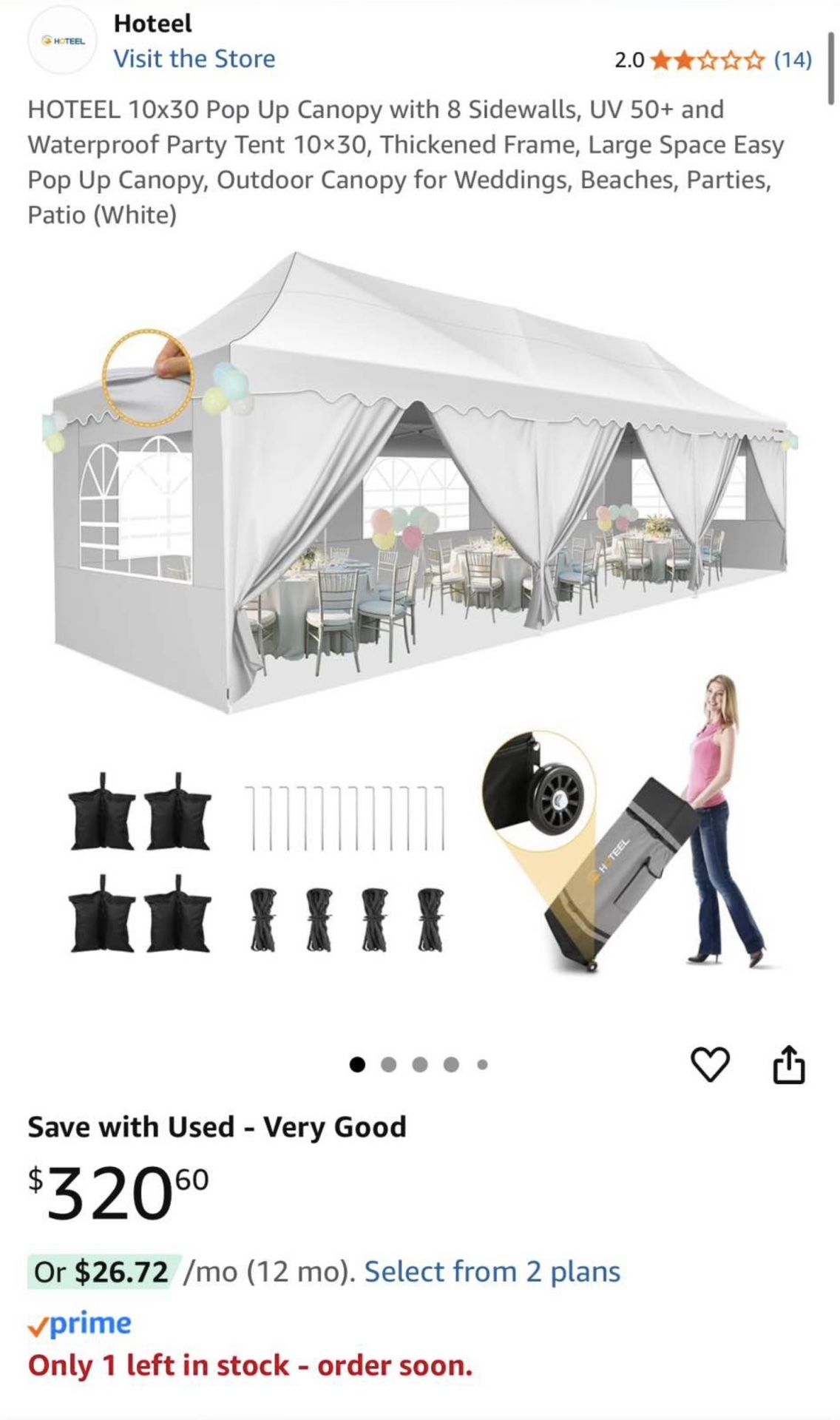Visit the Hoteel store

click(194, 58)
